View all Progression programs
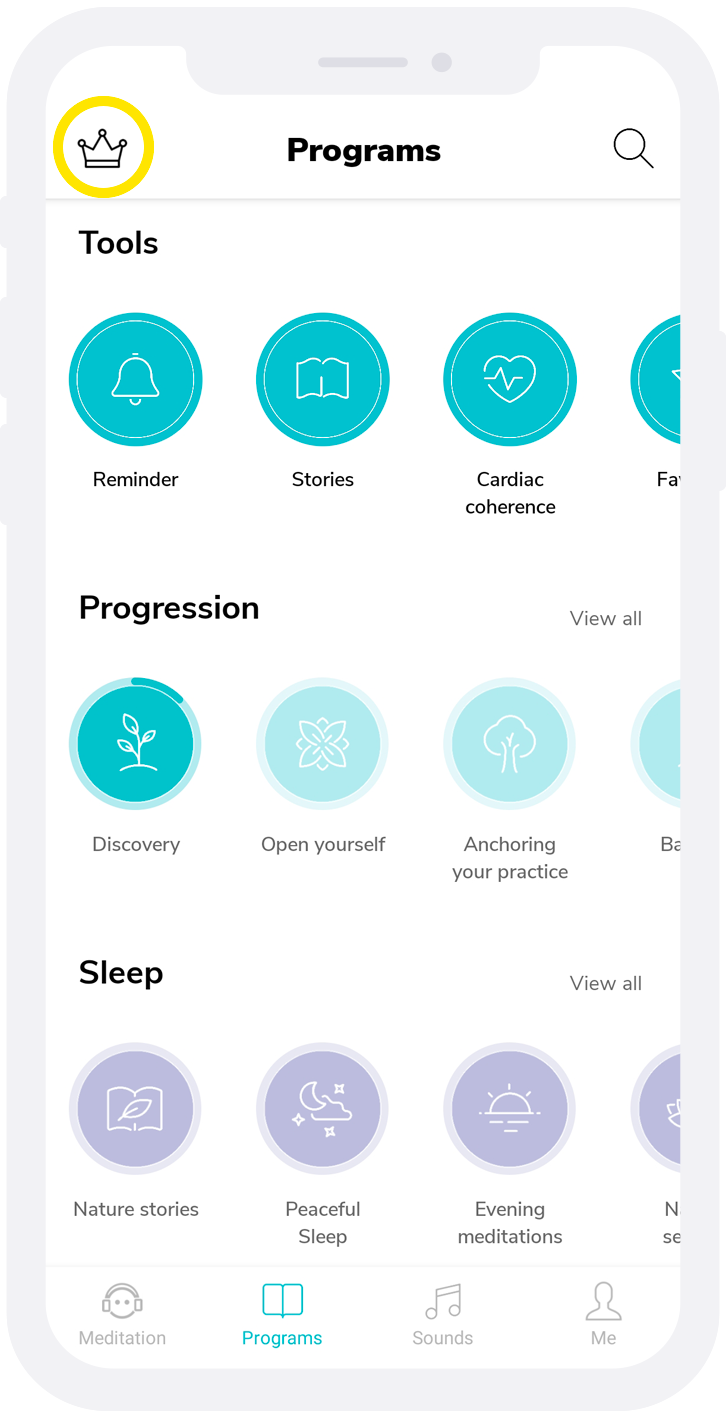Image resolution: width=726 pixels, height=1419 pixels. pyautogui.click(x=605, y=618)
